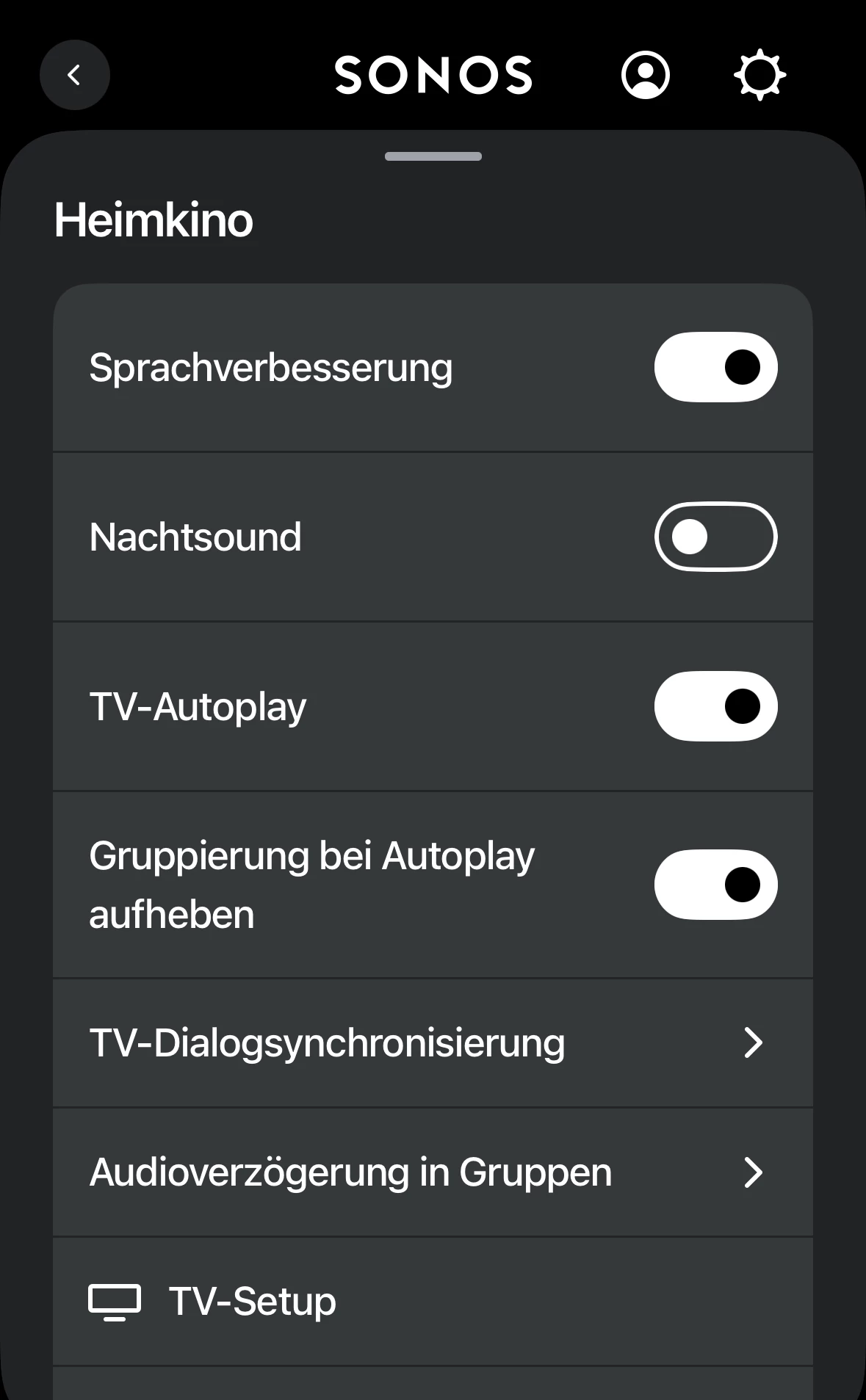866x1400 pixels.
Task: Enable the Nachtsound switch
Action: (715, 537)
